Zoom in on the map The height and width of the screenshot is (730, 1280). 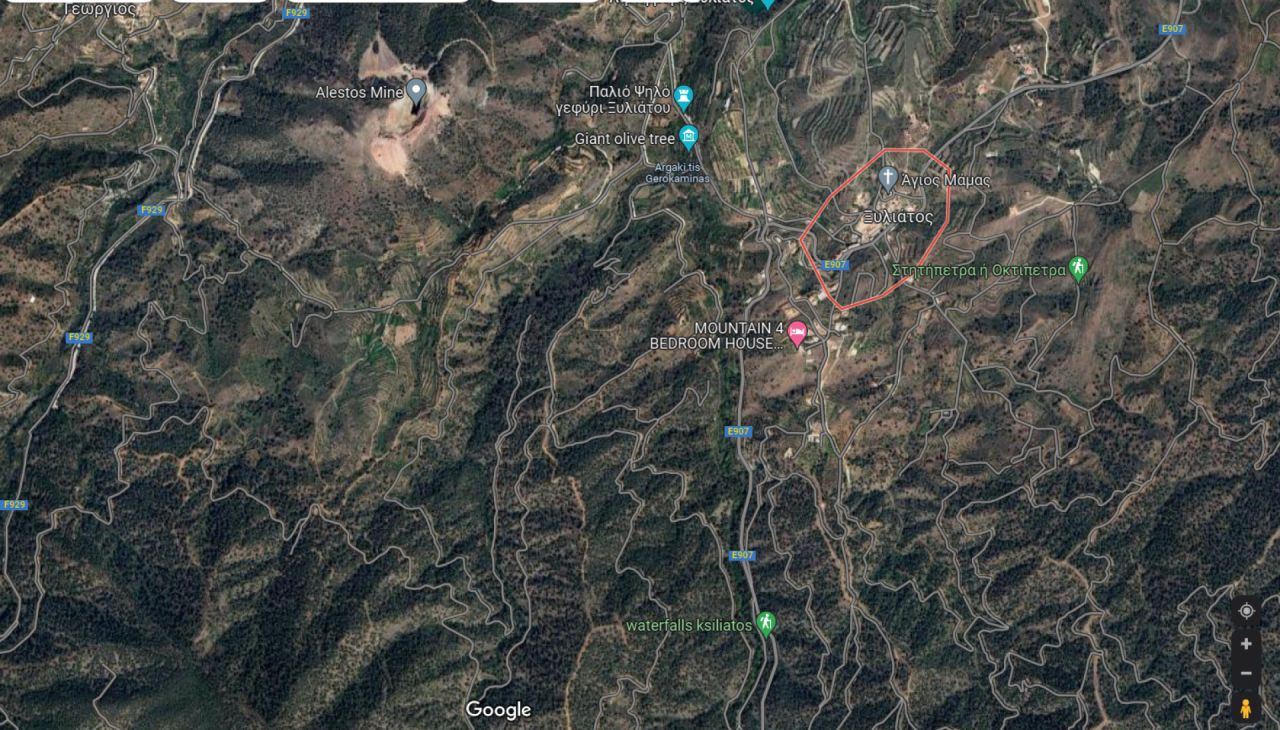click(1245, 644)
